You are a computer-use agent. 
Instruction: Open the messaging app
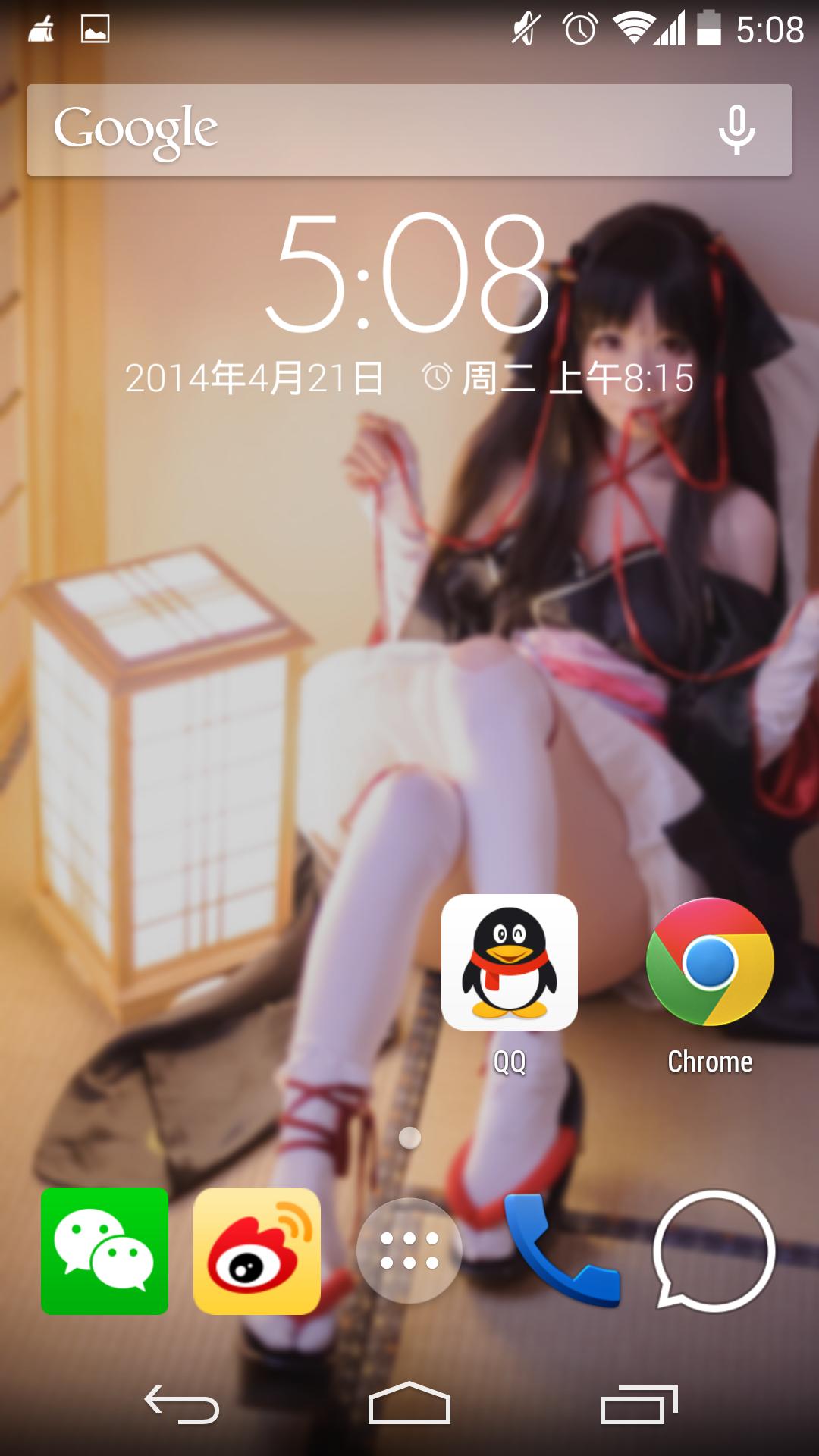[714, 1251]
